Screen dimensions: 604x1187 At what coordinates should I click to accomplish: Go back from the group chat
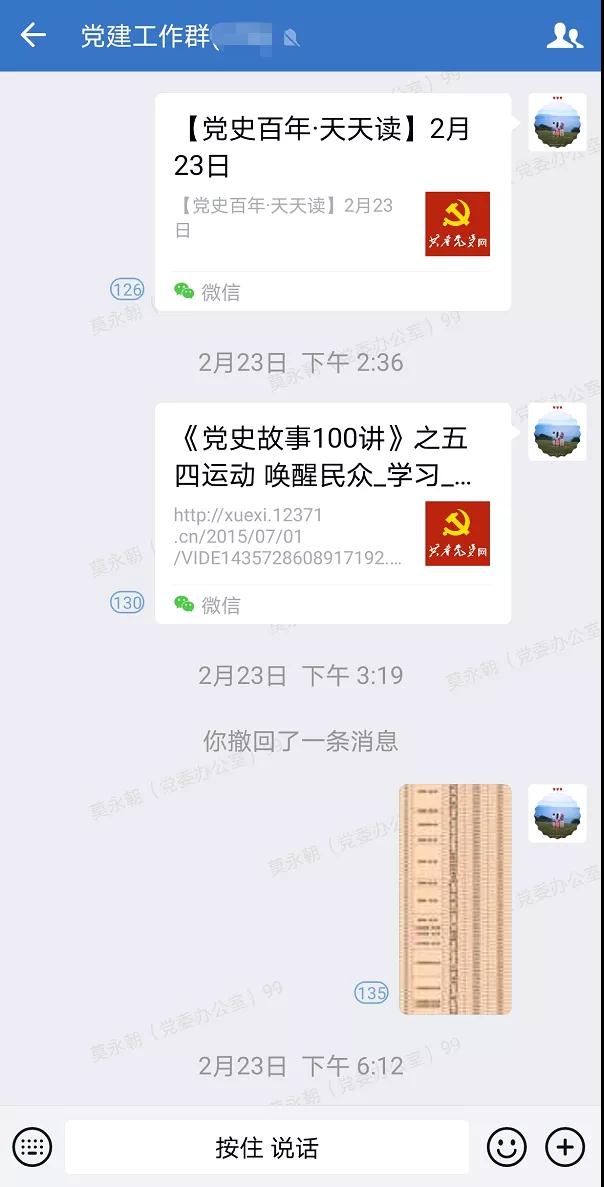[33, 36]
